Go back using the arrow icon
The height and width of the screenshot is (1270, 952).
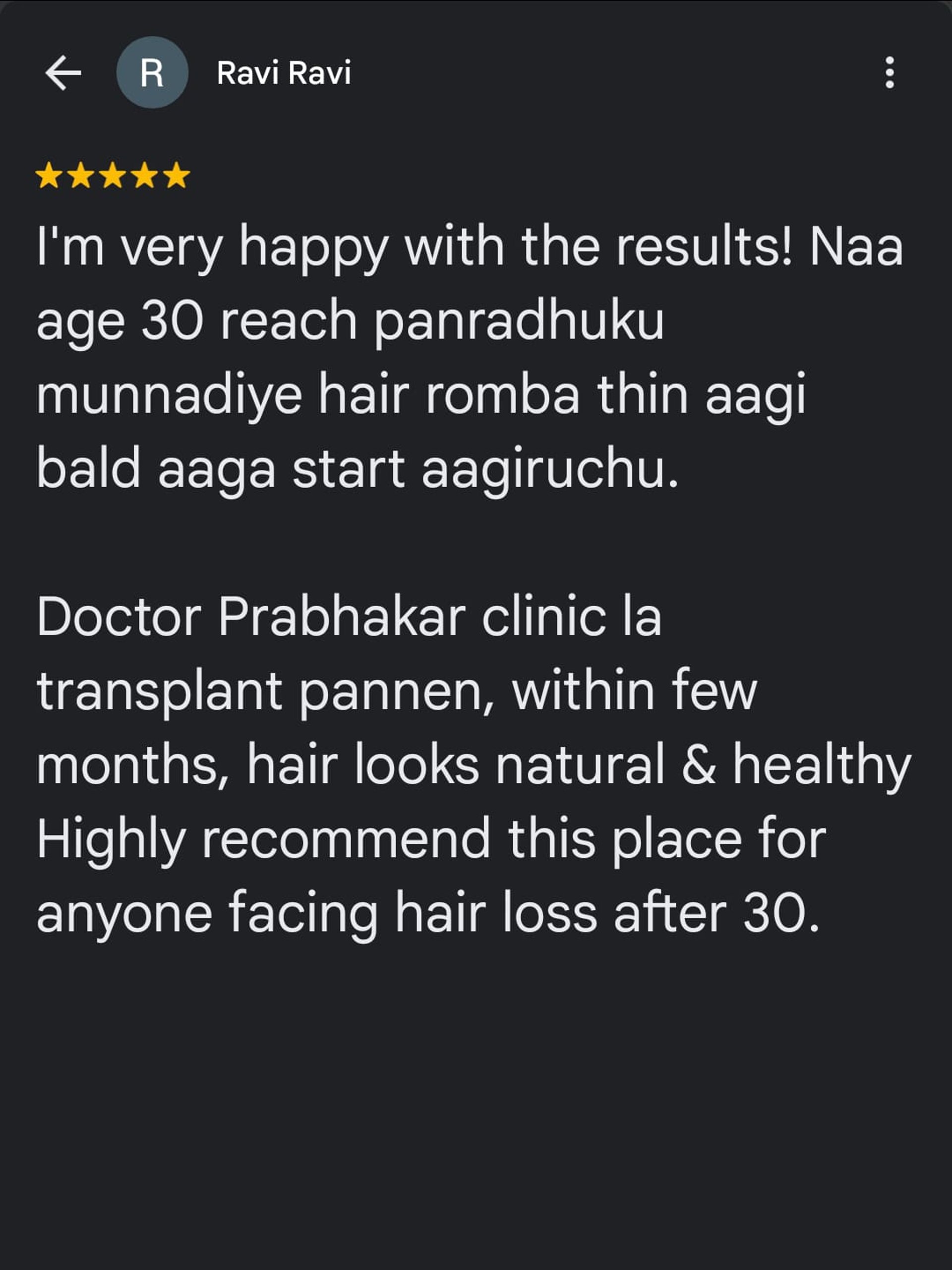[63, 73]
